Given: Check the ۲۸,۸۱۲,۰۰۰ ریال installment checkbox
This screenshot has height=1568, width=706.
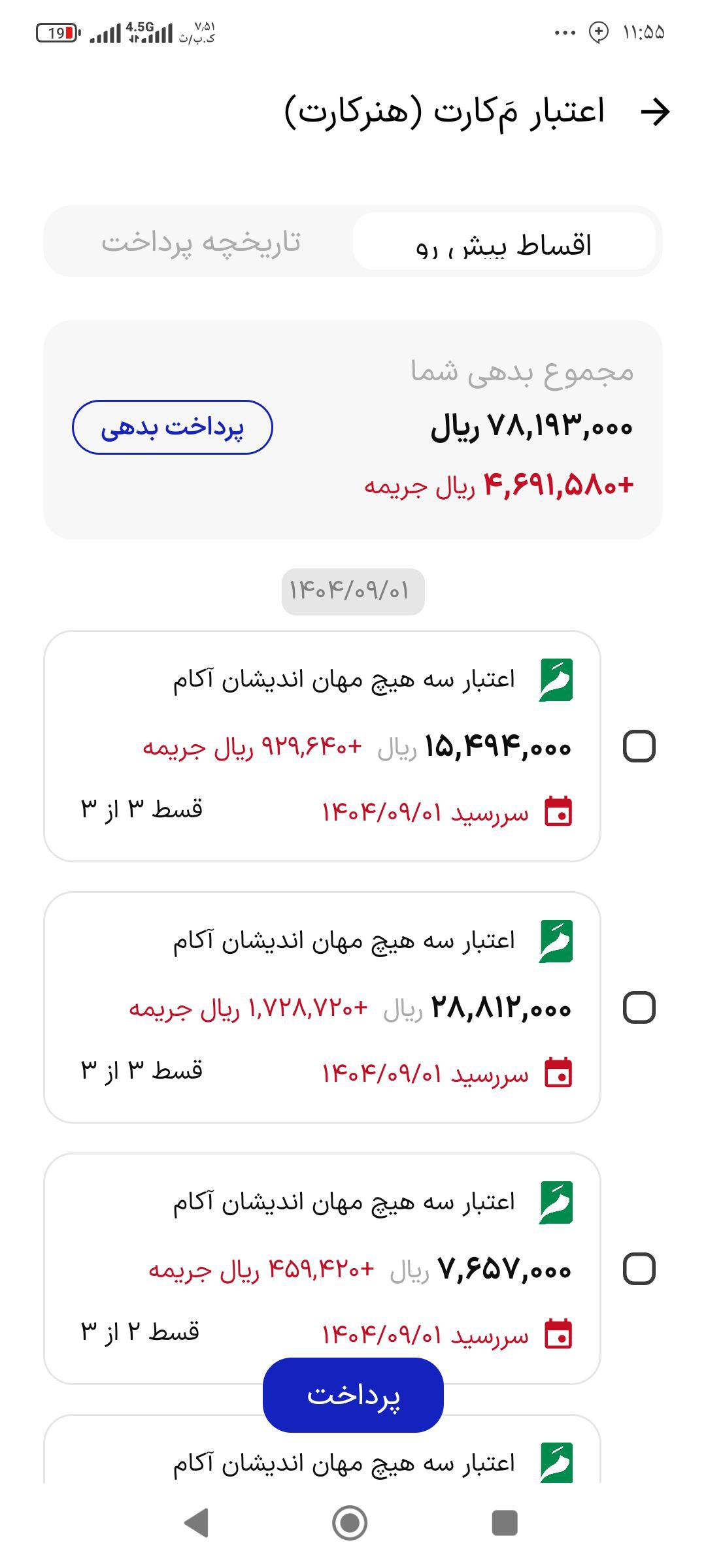Looking at the screenshot, I should coord(639,1007).
